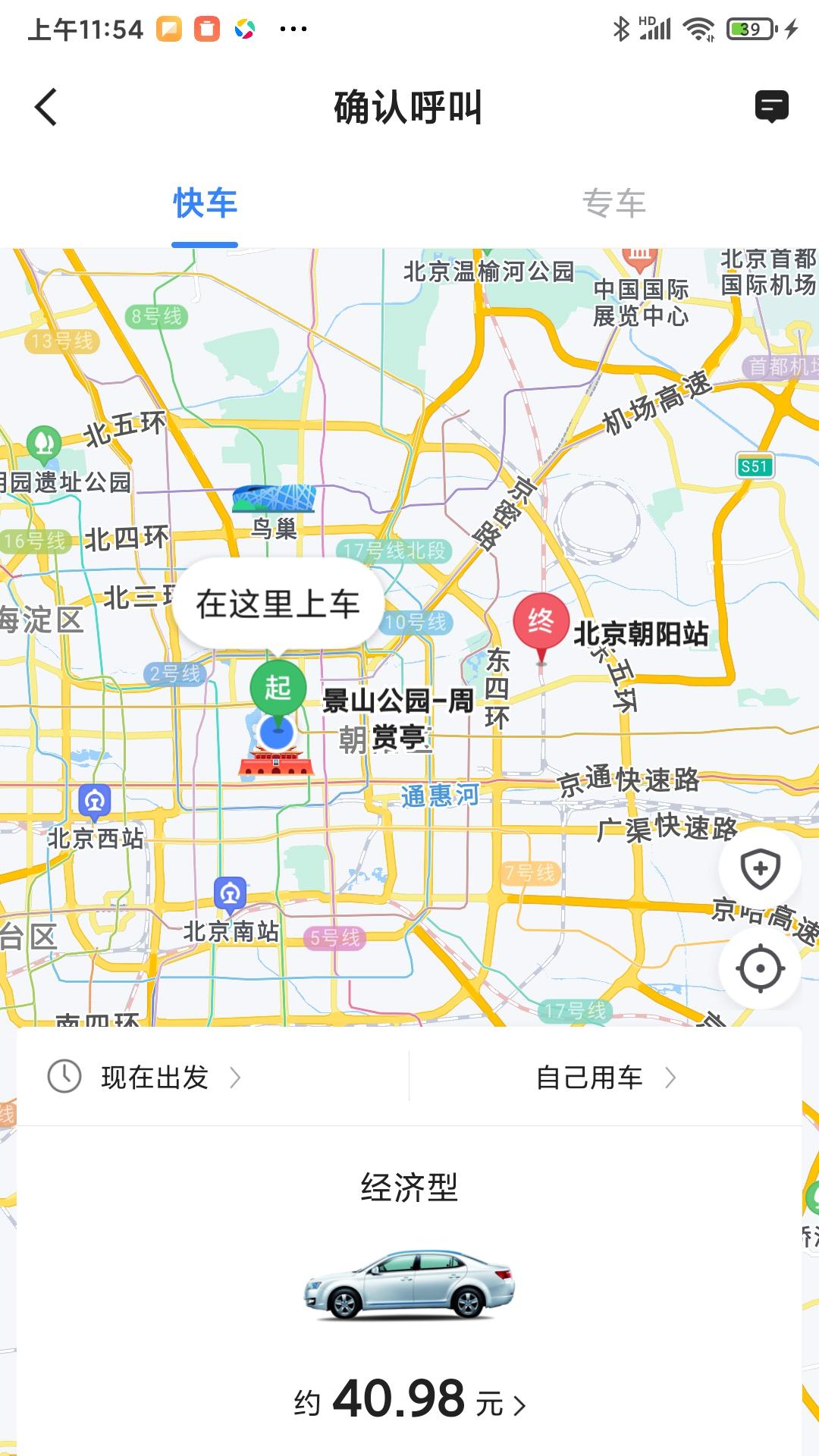Click the back arrow to return
This screenshot has width=819, height=1456.
tap(45, 108)
